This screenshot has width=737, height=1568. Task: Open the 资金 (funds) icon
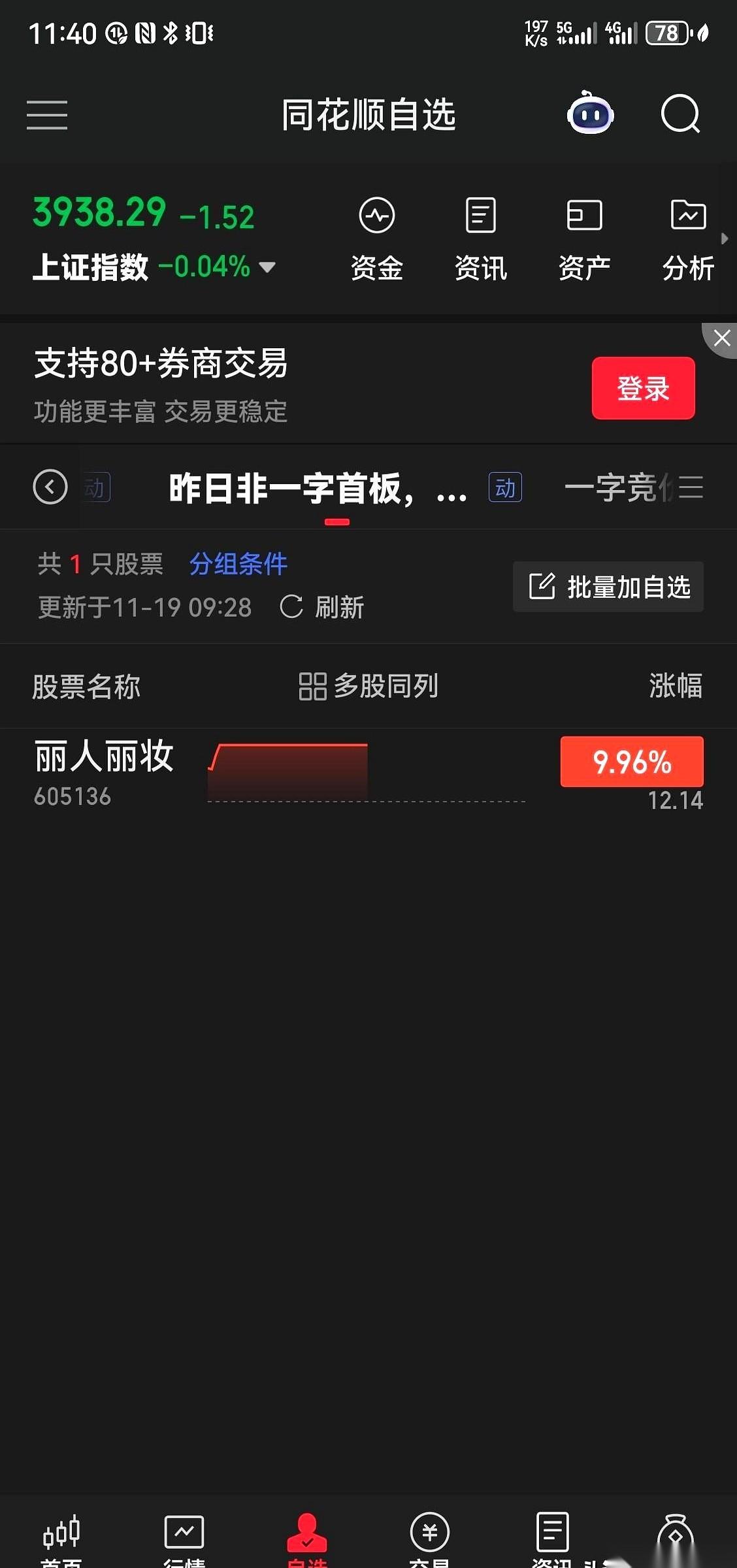(x=377, y=235)
